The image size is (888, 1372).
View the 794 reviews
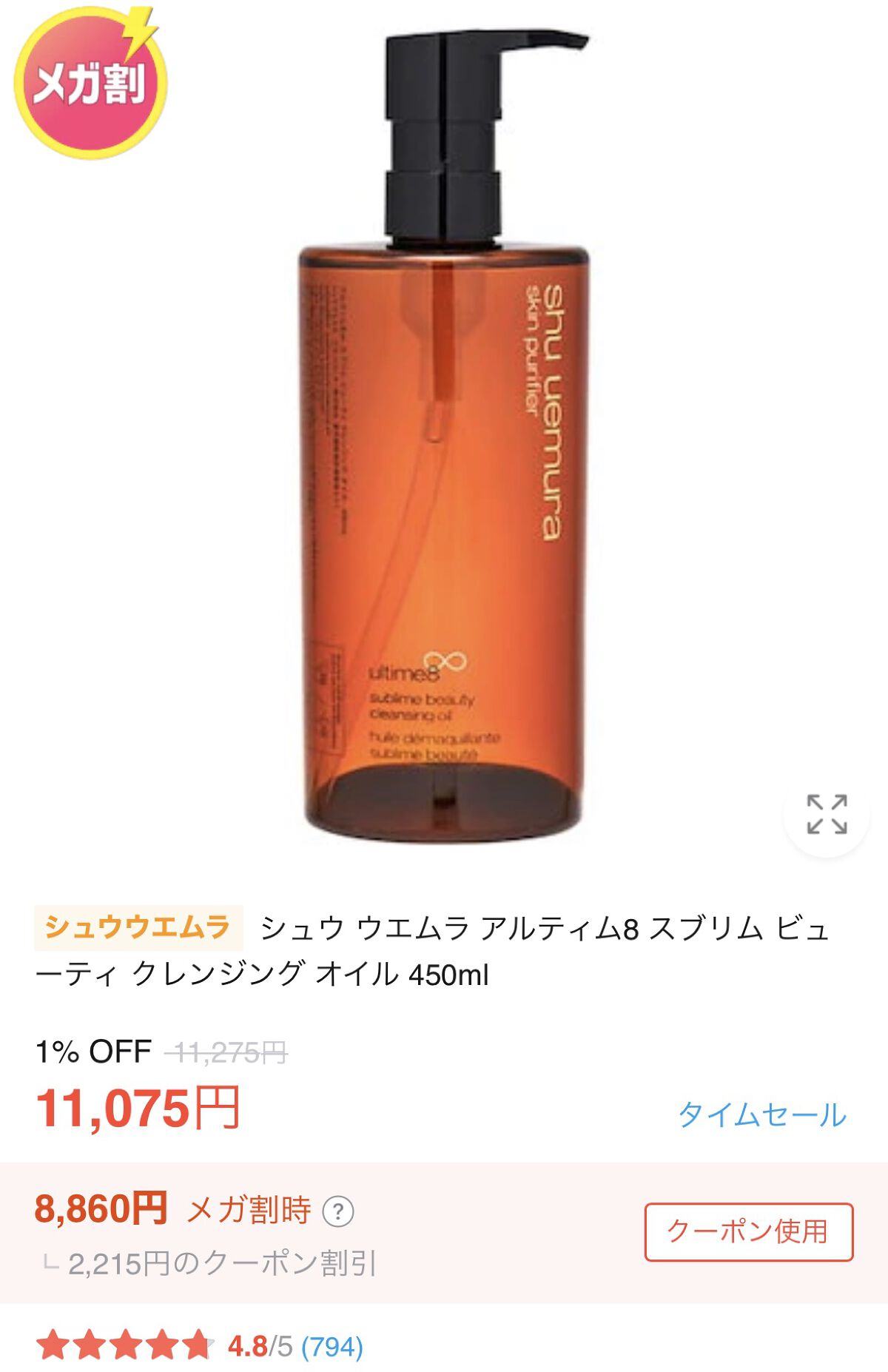(x=332, y=1346)
